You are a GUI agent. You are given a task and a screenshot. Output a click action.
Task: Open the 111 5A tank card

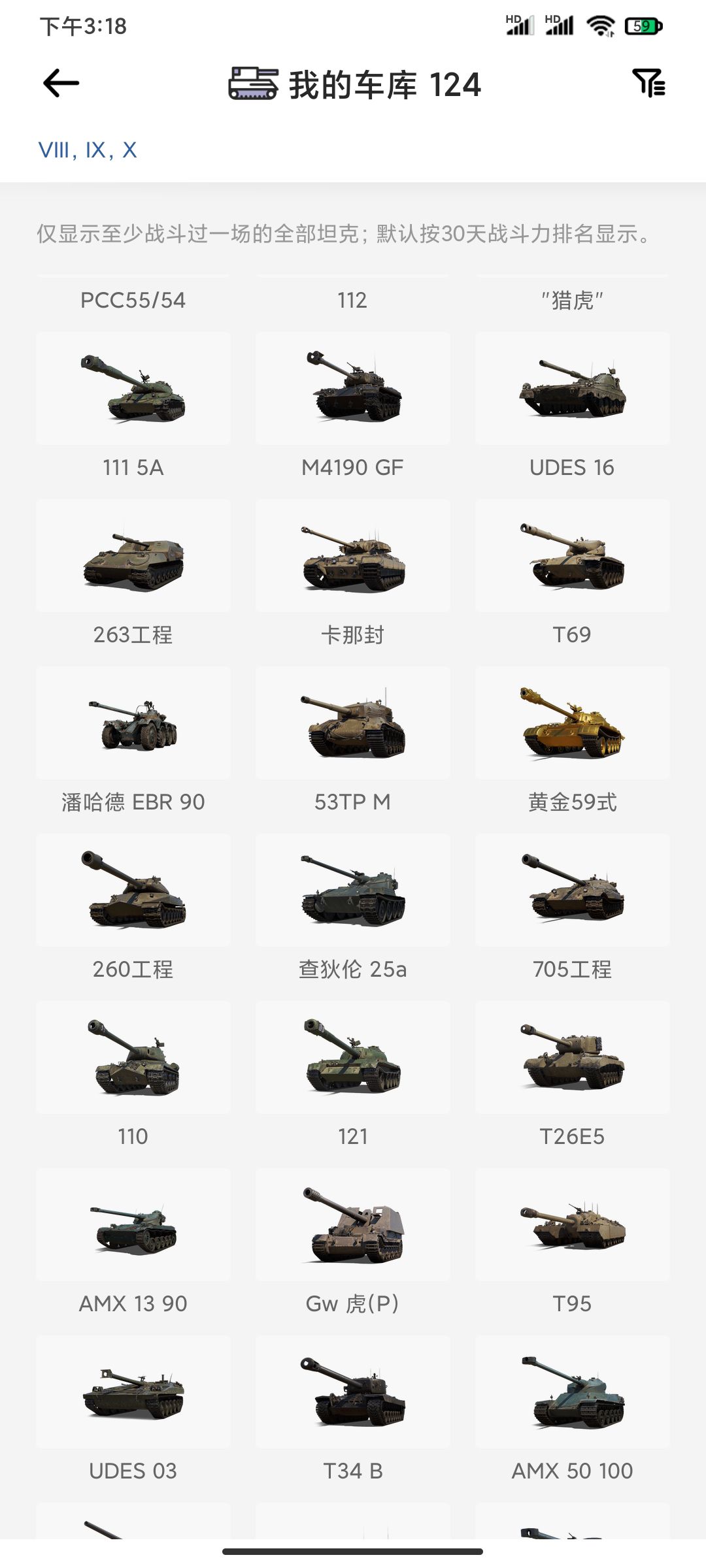coord(133,389)
